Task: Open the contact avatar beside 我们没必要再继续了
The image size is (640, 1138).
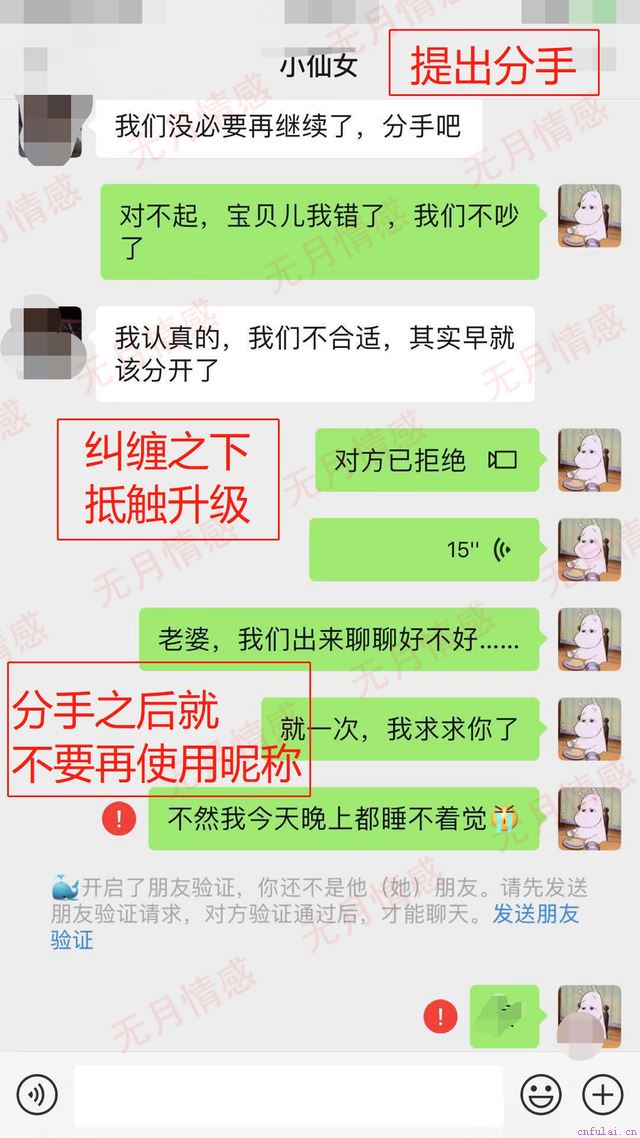Action: [x=48, y=127]
